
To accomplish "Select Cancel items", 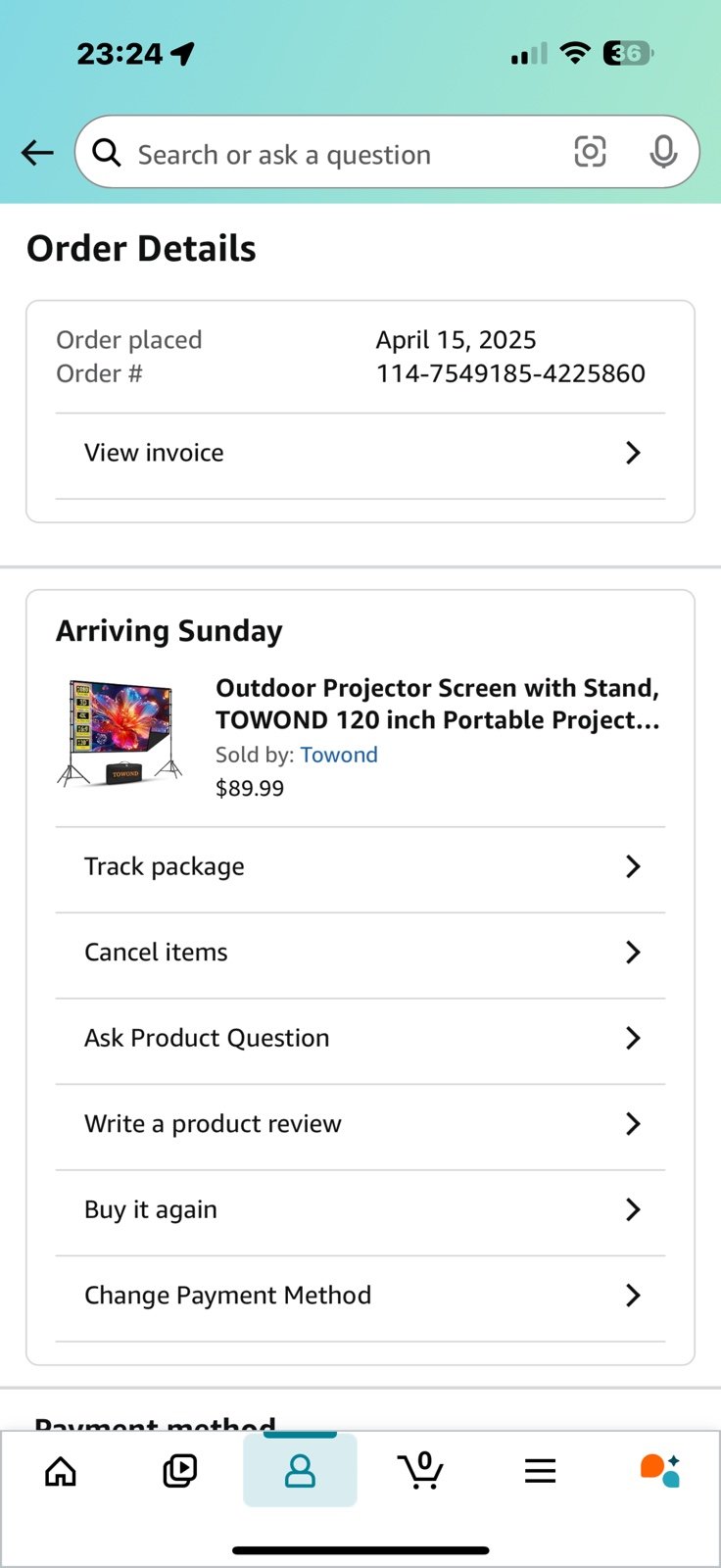I will click(x=360, y=953).
